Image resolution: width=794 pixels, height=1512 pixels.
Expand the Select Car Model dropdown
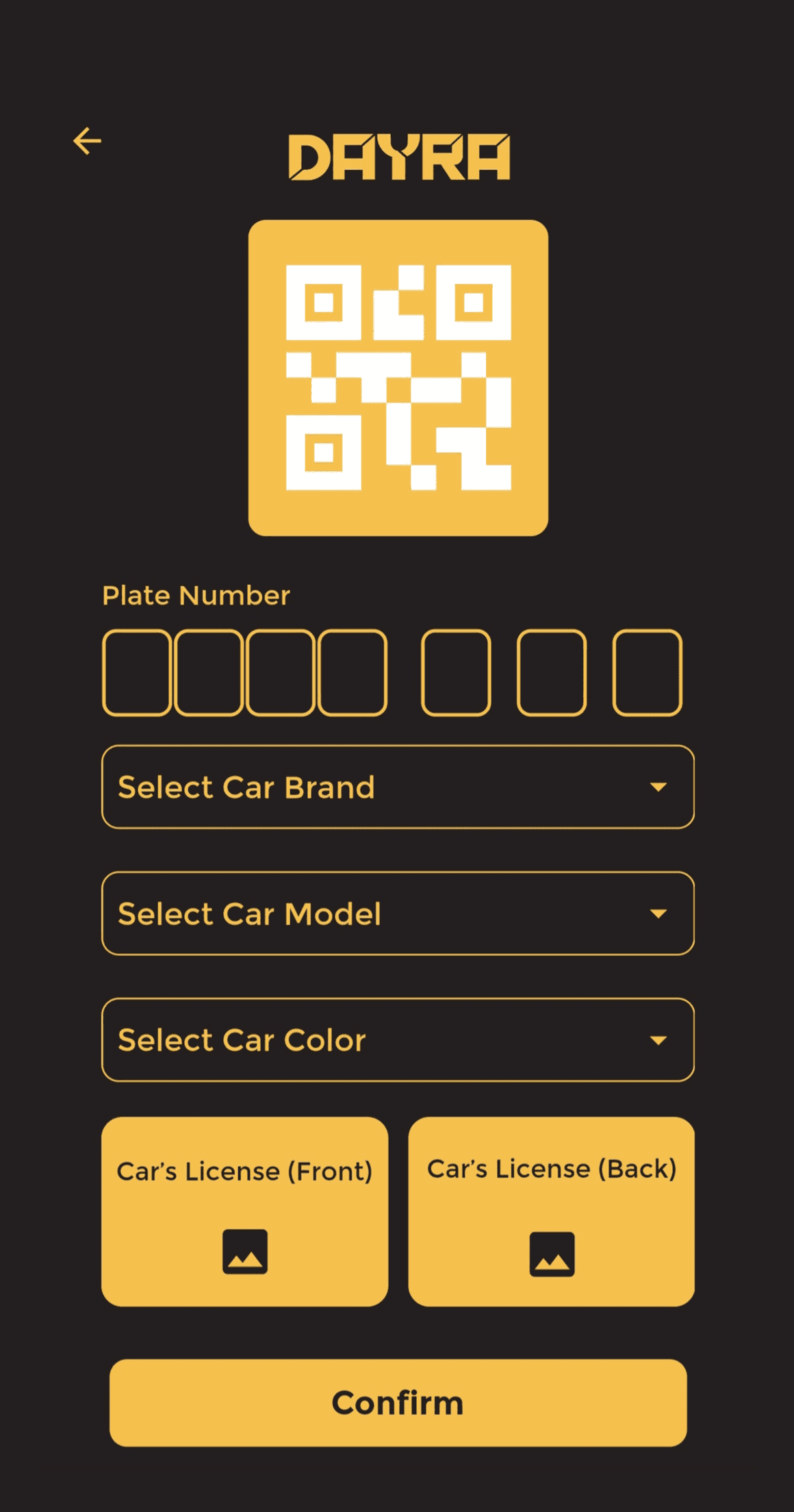pyautogui.click(x=398, y=913)
